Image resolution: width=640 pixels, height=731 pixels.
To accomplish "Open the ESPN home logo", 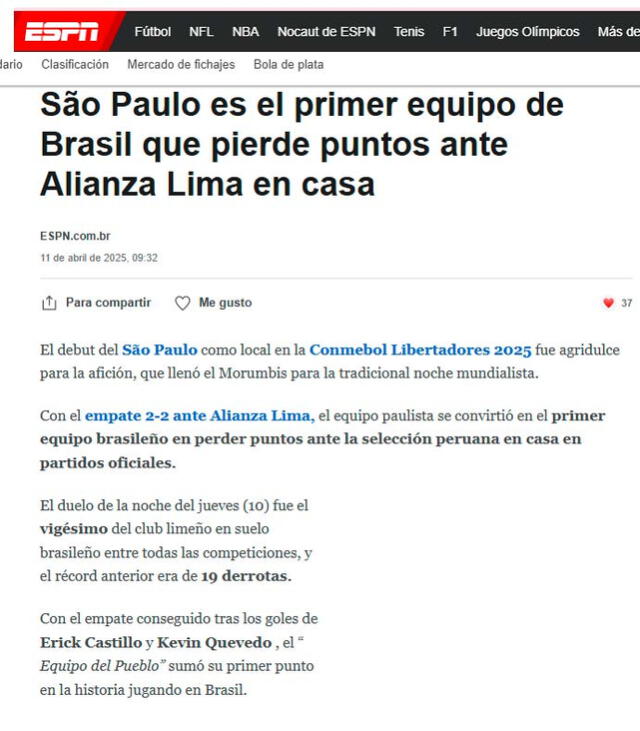I will pyautogui.click(x=62, y=32).
